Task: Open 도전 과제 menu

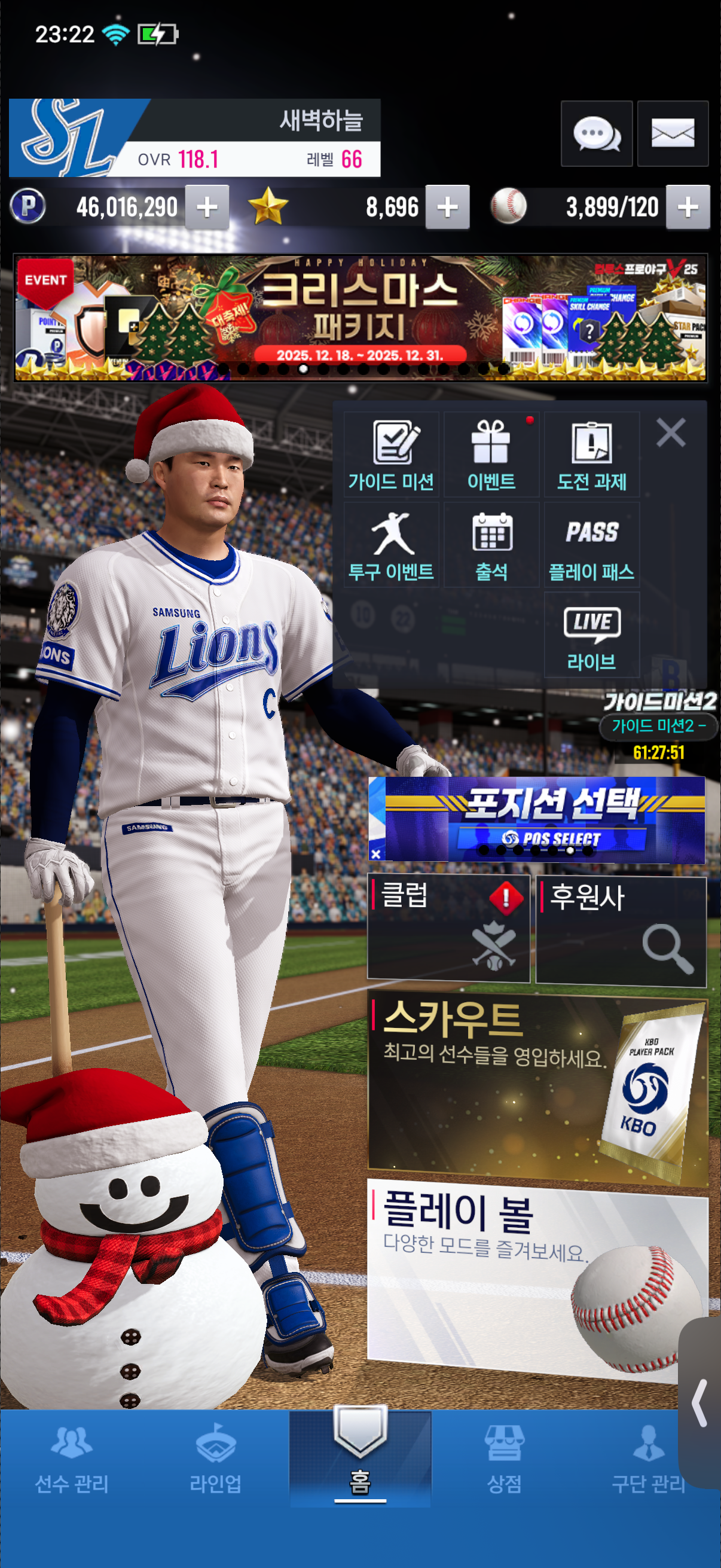Action: tap(591, 454)
